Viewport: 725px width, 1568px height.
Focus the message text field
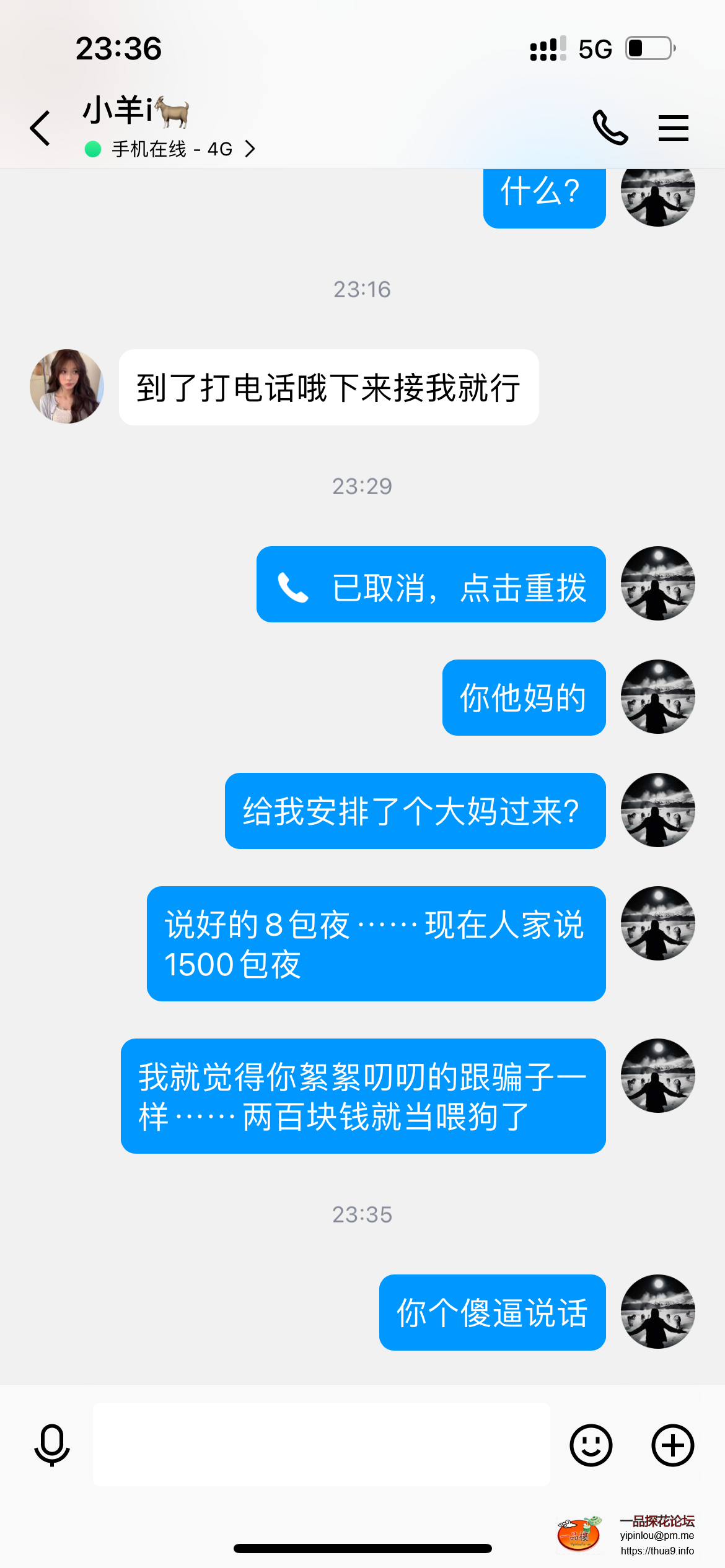point(321,1445)
